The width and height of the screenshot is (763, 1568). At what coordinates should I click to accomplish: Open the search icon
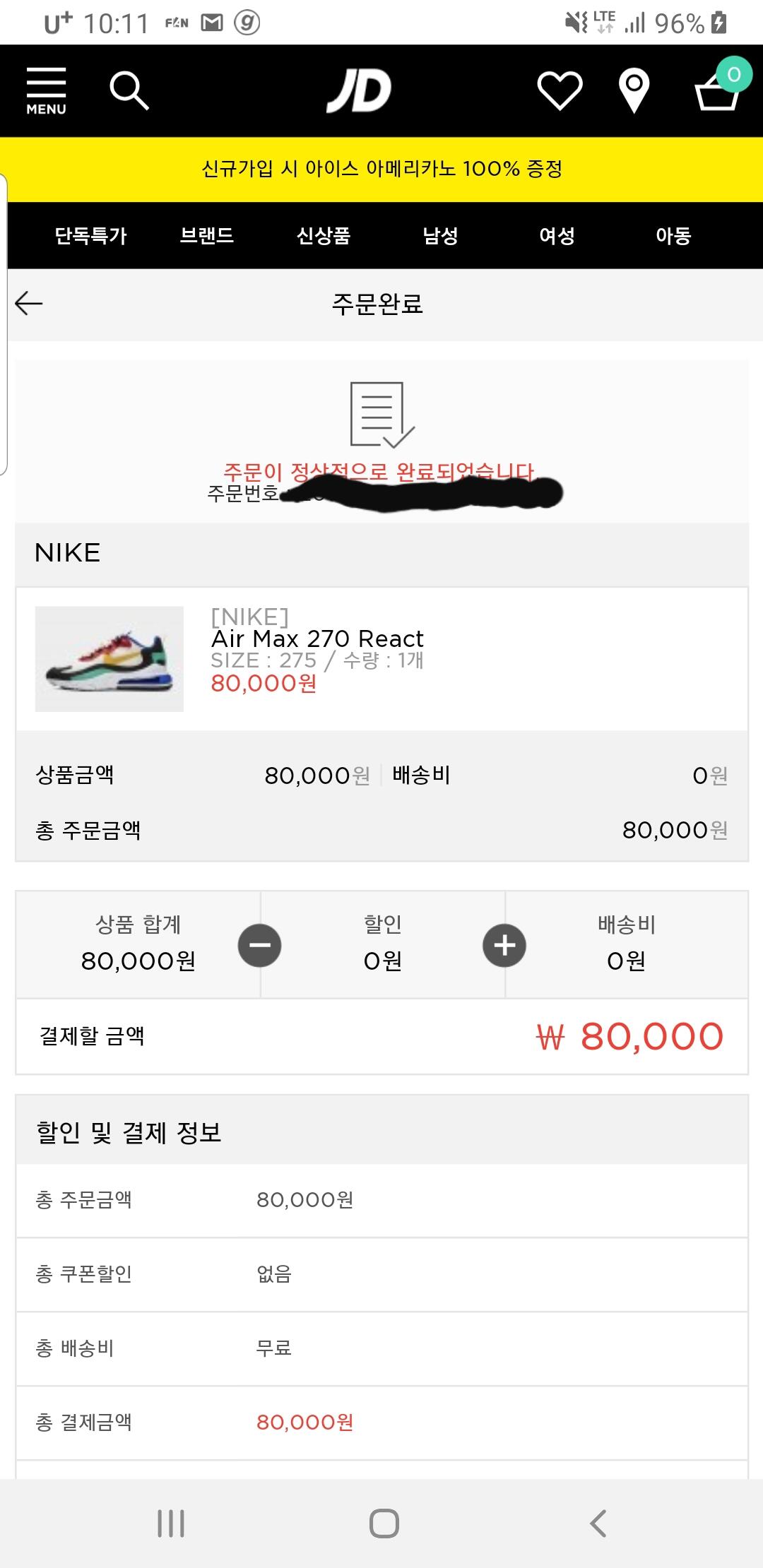(129, 91)
